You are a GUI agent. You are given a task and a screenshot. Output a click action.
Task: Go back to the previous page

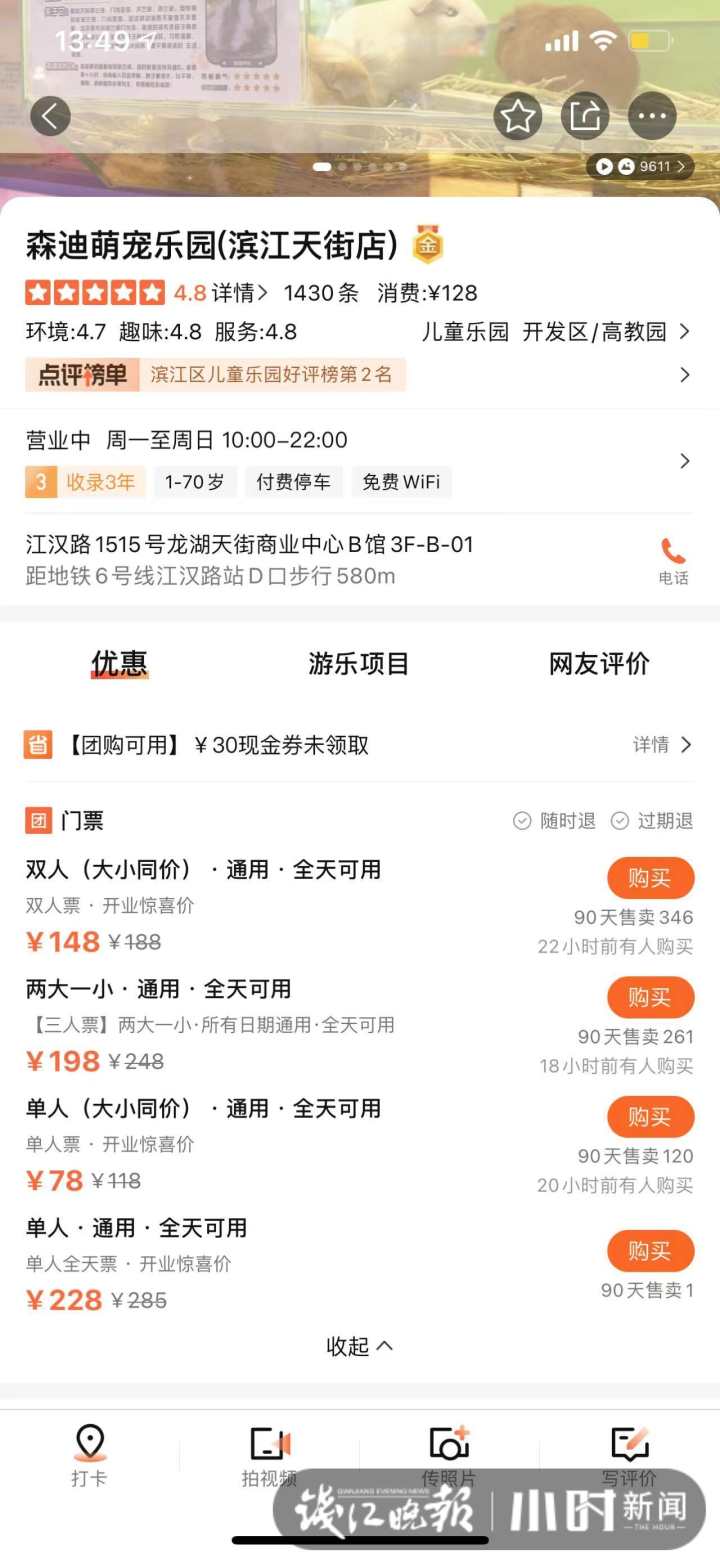coord(50,116)
